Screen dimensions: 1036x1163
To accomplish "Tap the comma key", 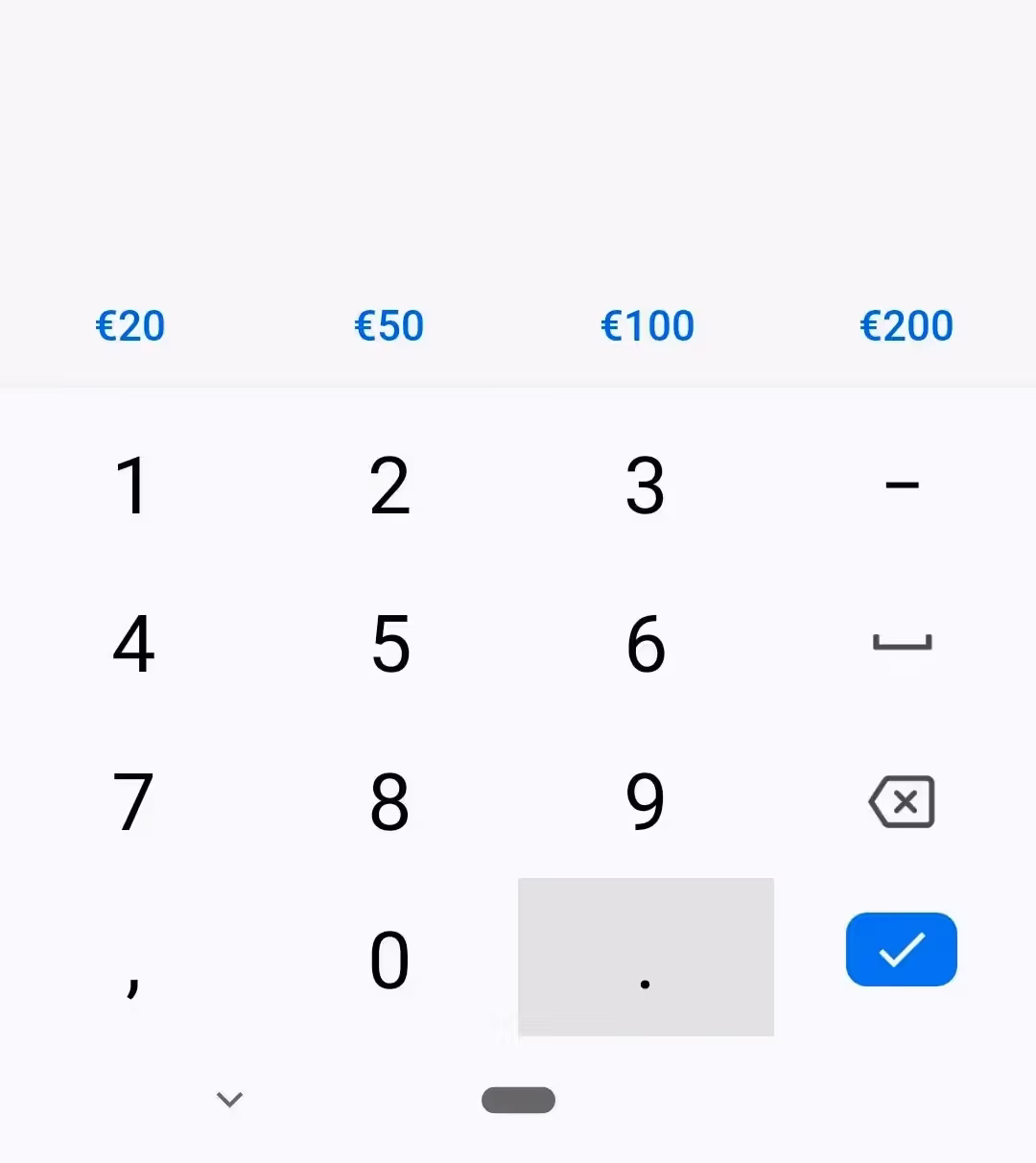I will point(132,960).
